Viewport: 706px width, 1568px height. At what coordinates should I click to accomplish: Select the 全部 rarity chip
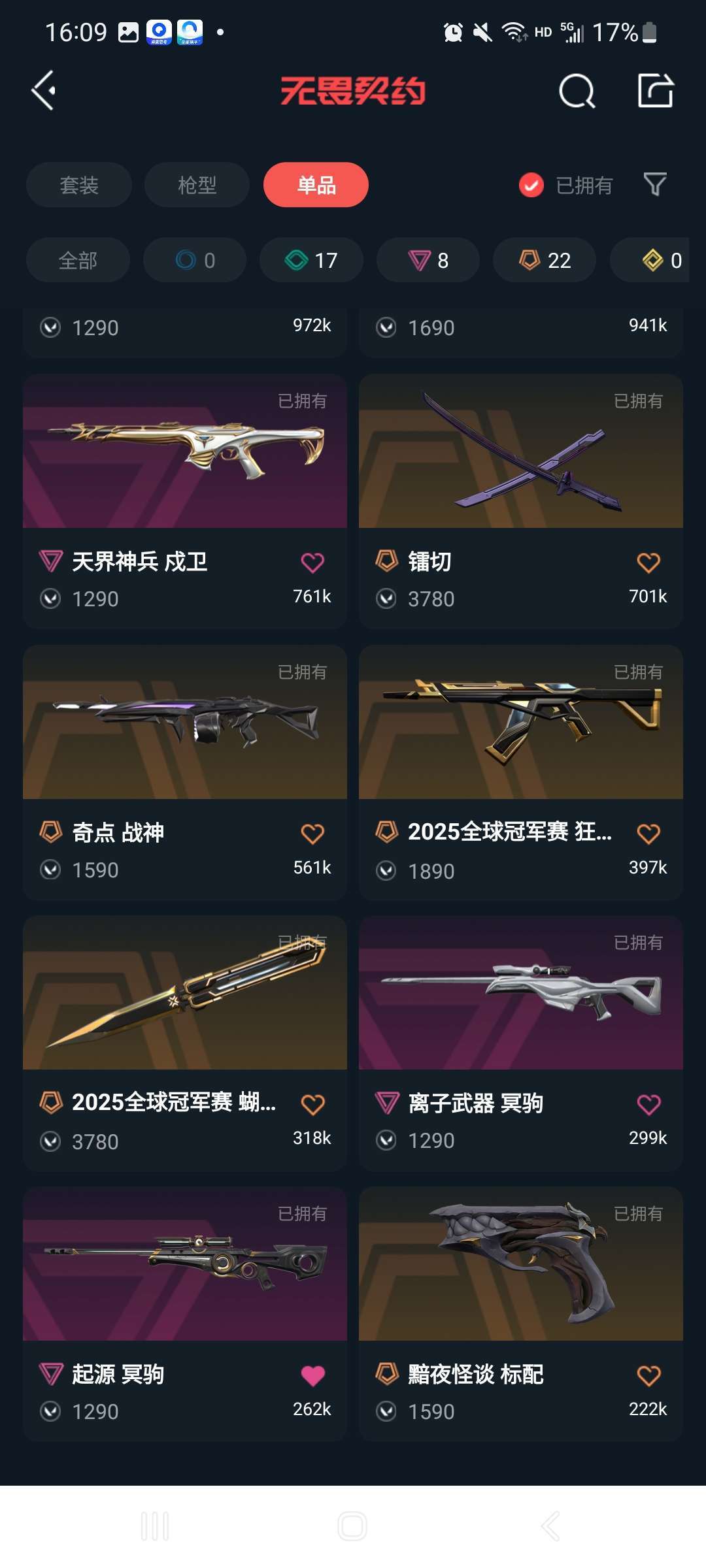[78, 260]
